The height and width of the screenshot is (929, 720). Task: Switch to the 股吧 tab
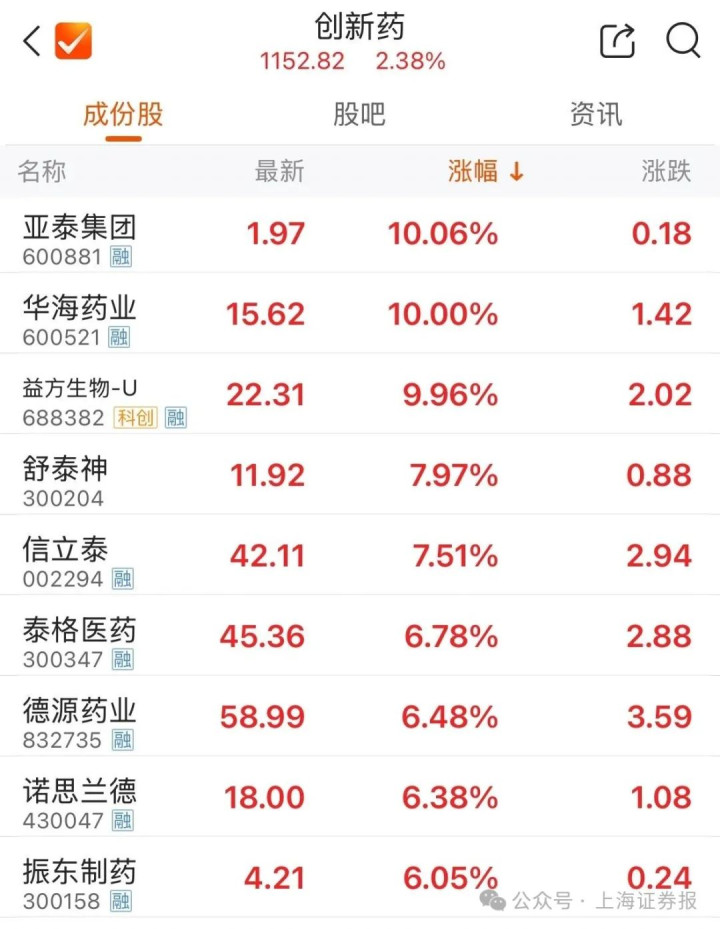(x=359, y=114)
